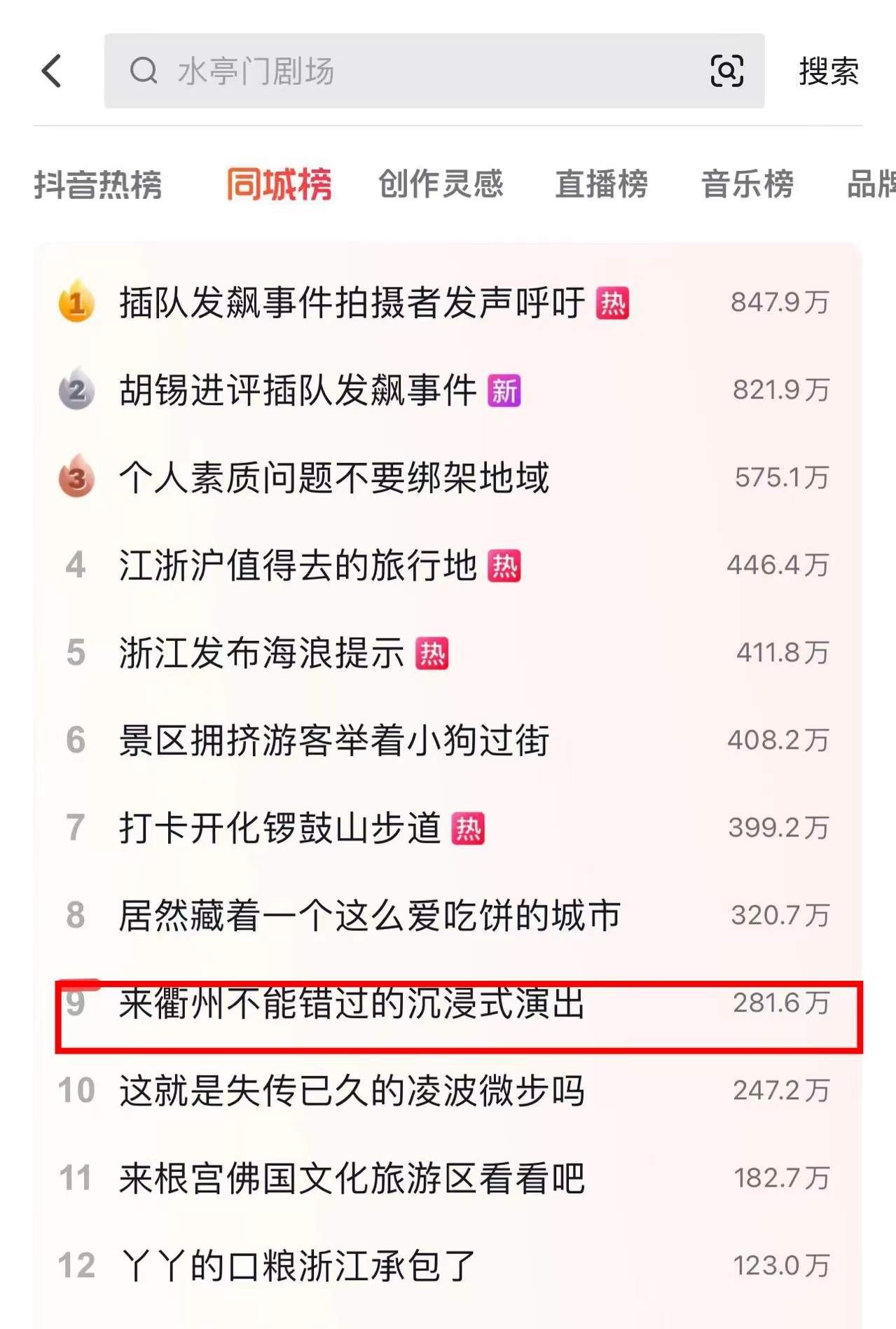Open topic 来衢州不能错过的沉浸式演出
The width and height of the screenshot is (896, 1329).
click(x=352, y=1004)
